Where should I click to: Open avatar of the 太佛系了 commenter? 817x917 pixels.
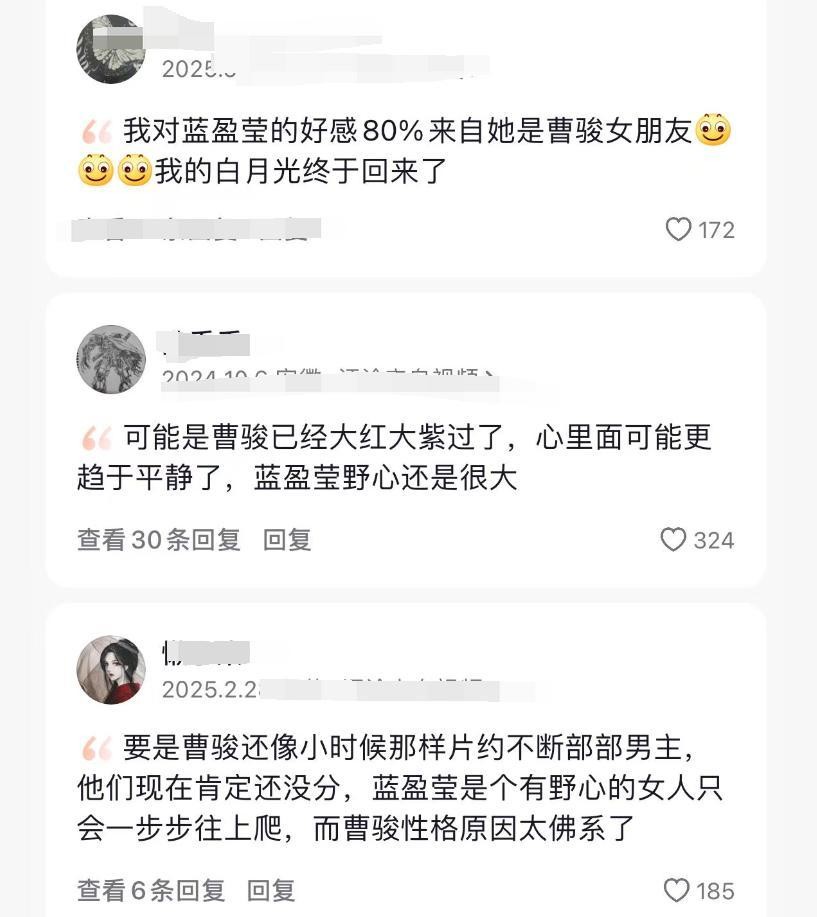111,669
